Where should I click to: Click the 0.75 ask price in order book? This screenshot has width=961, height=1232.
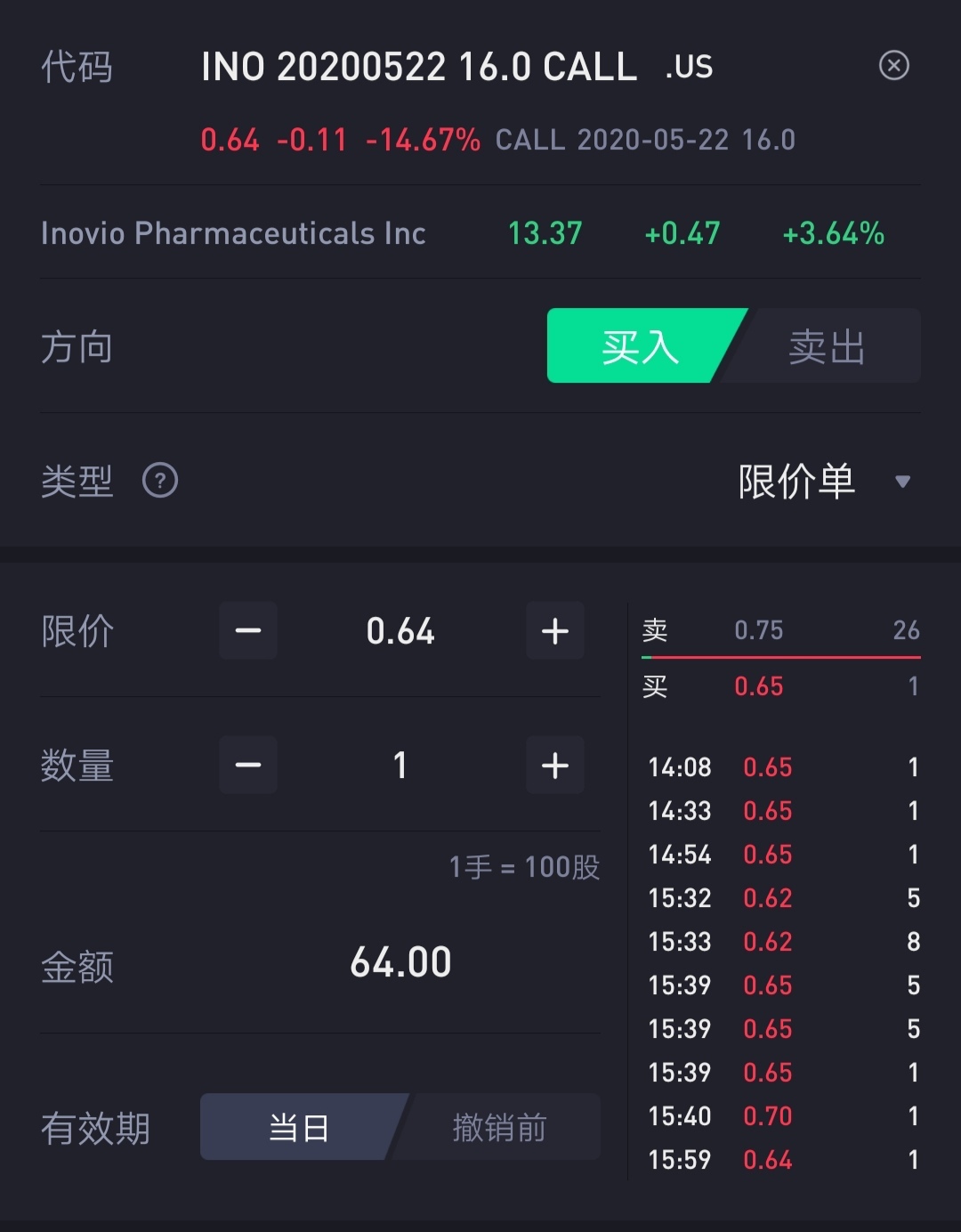coord(758,630)
